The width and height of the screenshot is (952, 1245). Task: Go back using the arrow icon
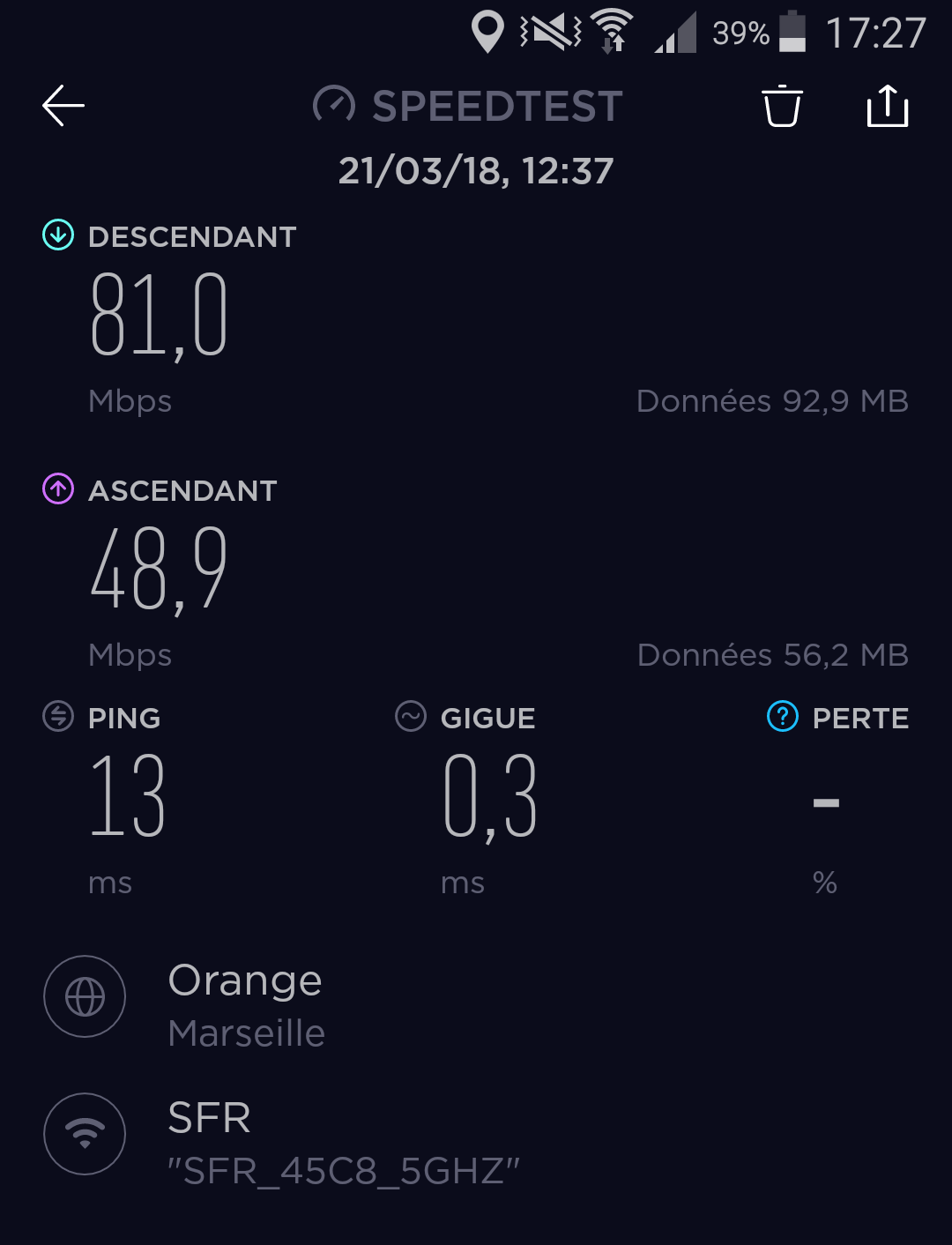63,106
